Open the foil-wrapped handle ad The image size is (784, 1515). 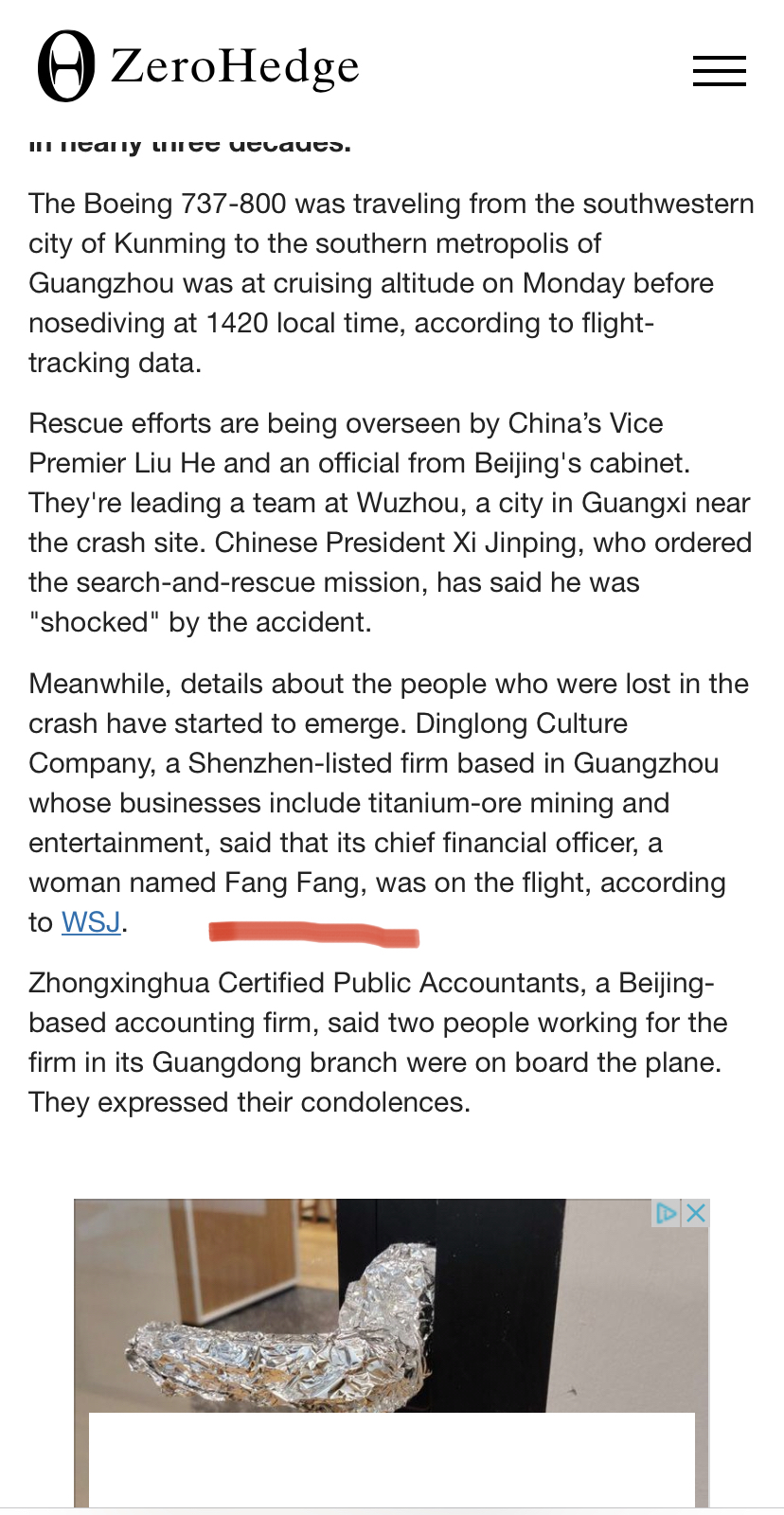pyautogui.click(x=391, y=1352)
